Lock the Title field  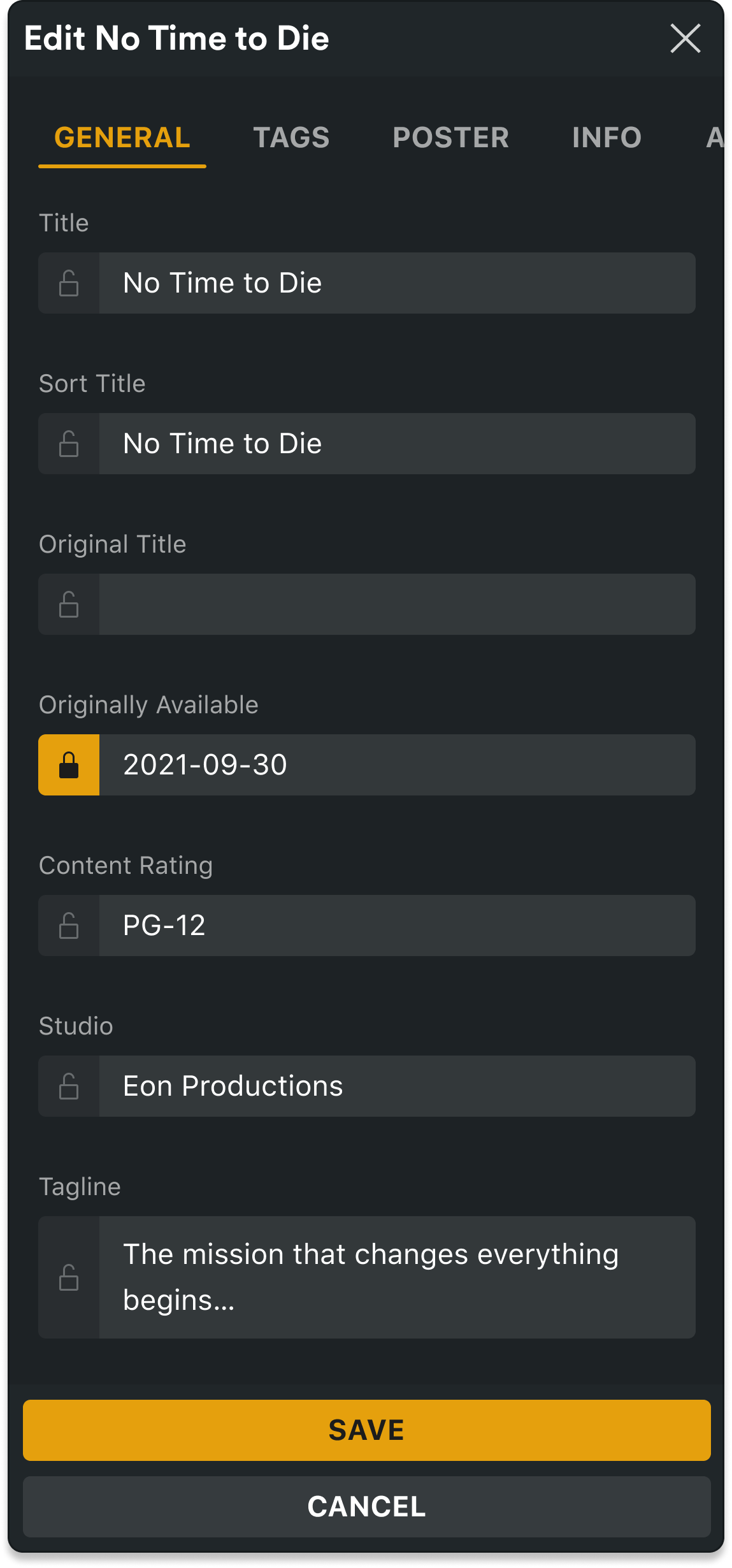click(x=69, y=283)
